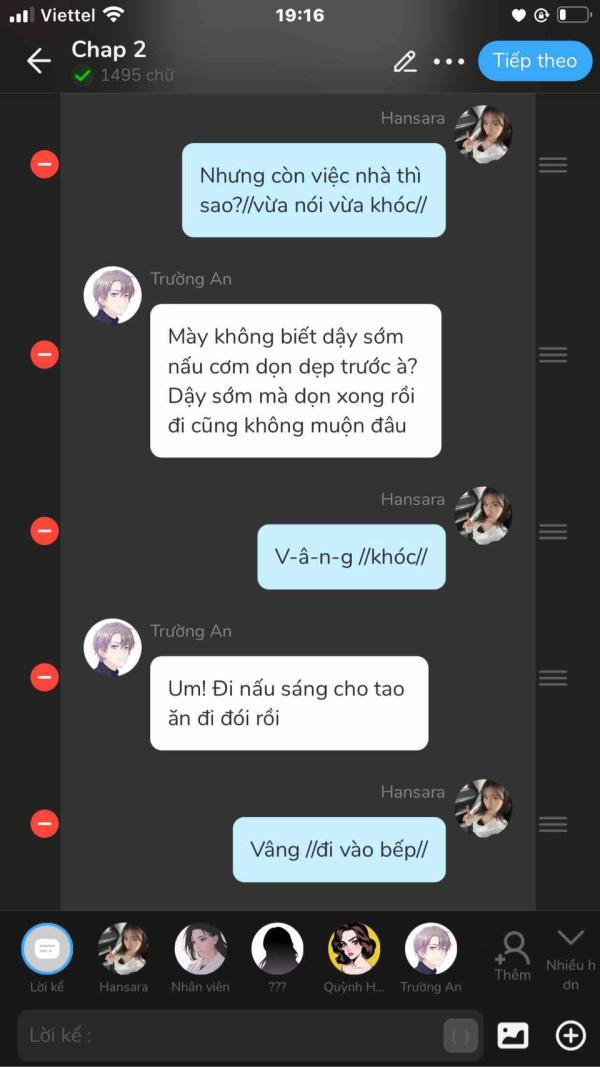Open the three-dot overflow menu
Screen dimensions: 600x1067
(449, 61)
